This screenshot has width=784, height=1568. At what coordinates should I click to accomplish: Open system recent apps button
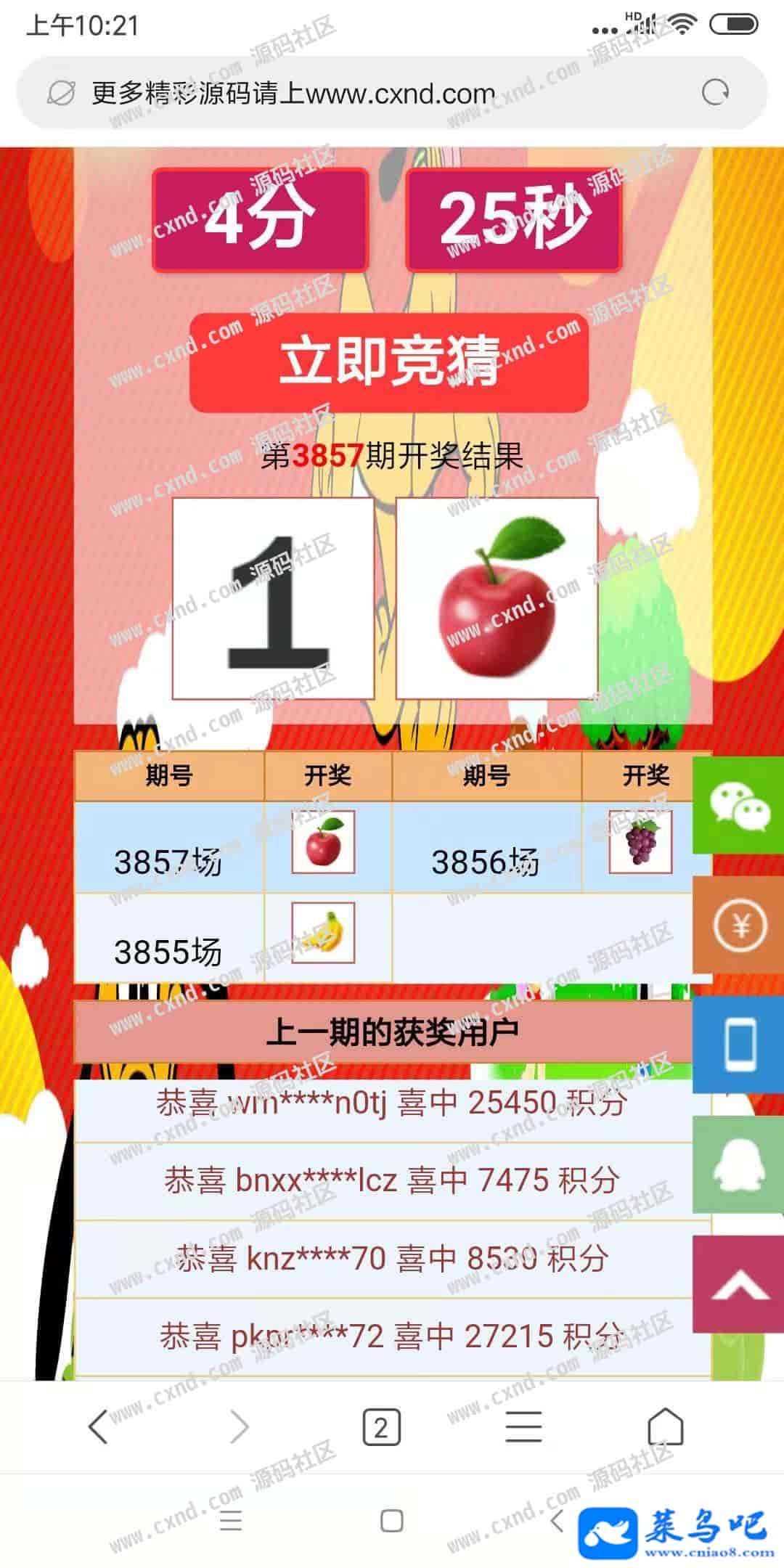tap(231, 1521)
